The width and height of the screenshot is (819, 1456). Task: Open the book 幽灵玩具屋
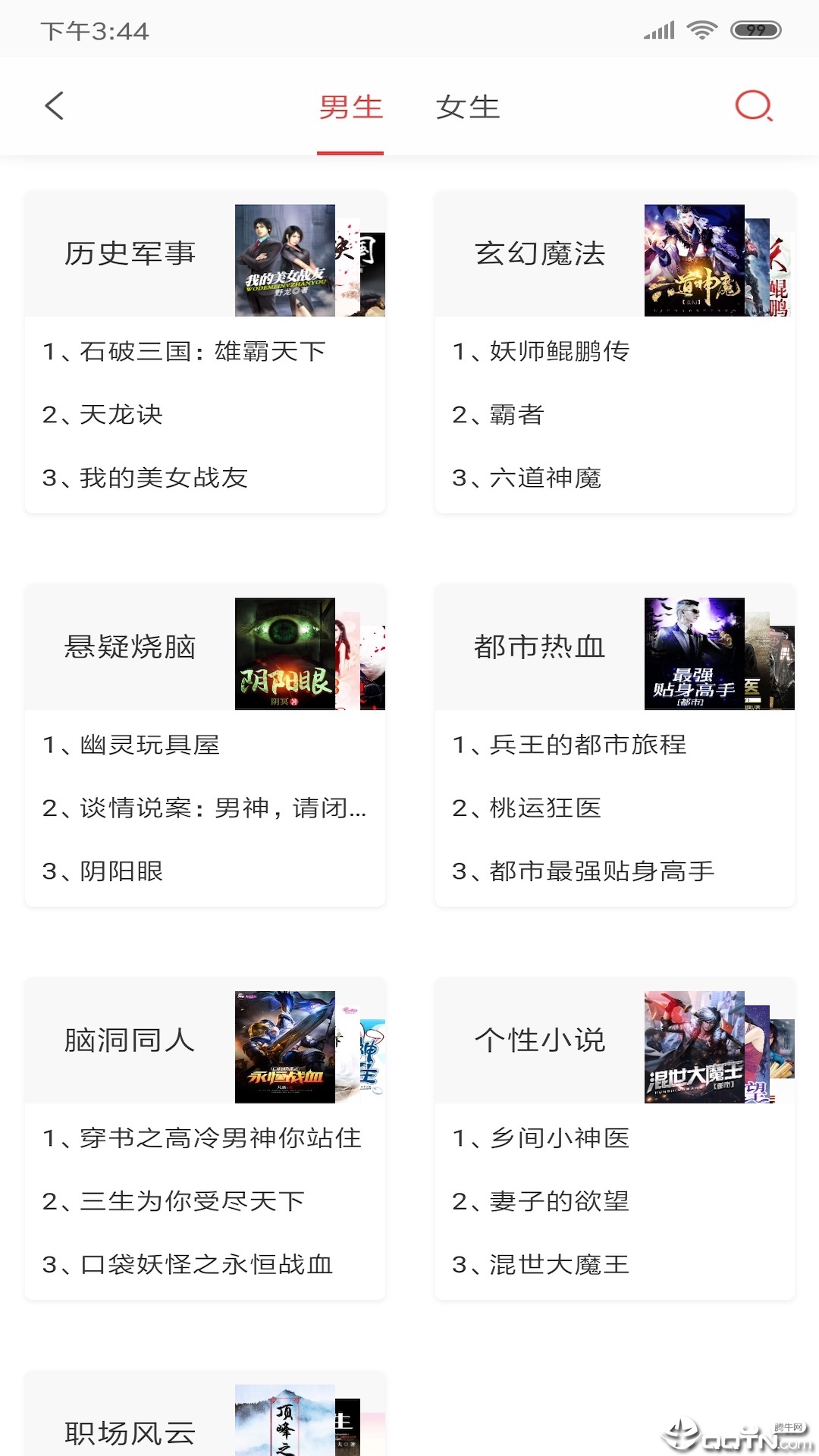(x=131, y=745)
